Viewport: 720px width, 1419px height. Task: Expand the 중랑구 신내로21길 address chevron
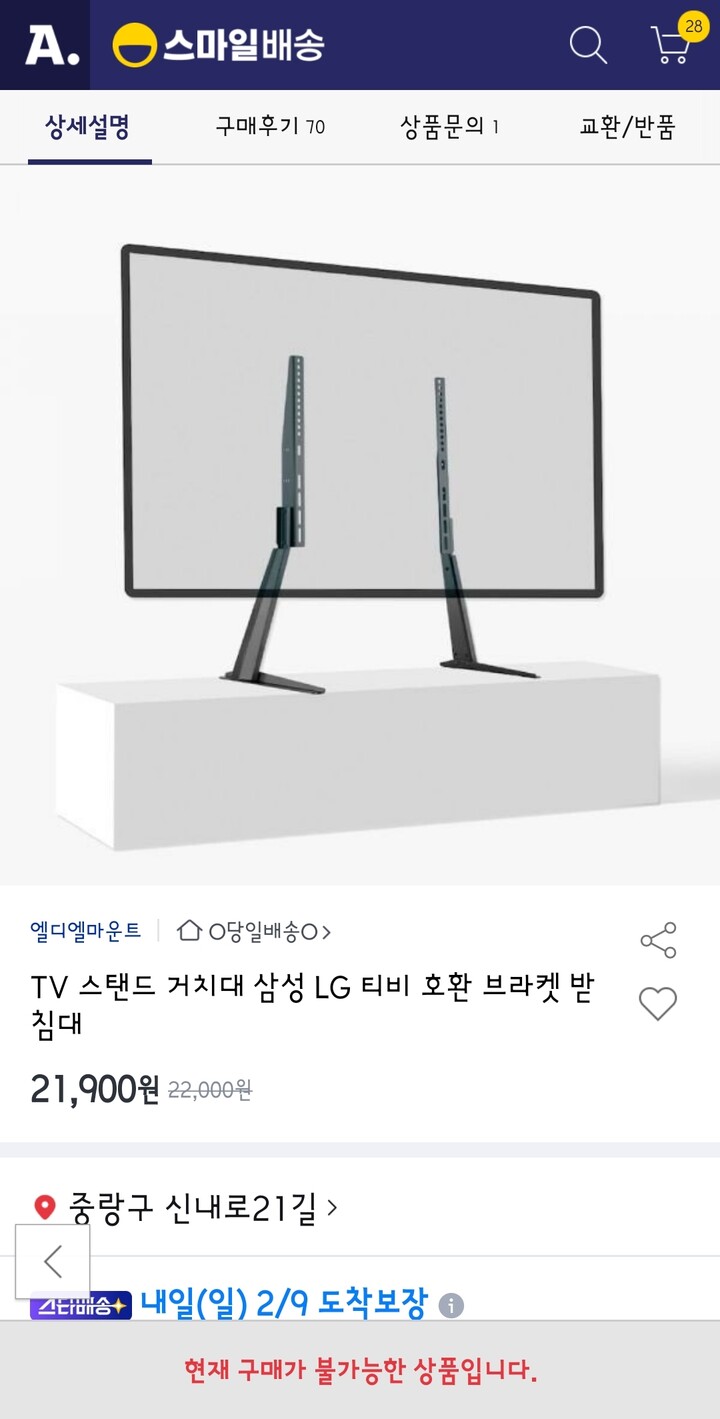[x=334, y=1207]
